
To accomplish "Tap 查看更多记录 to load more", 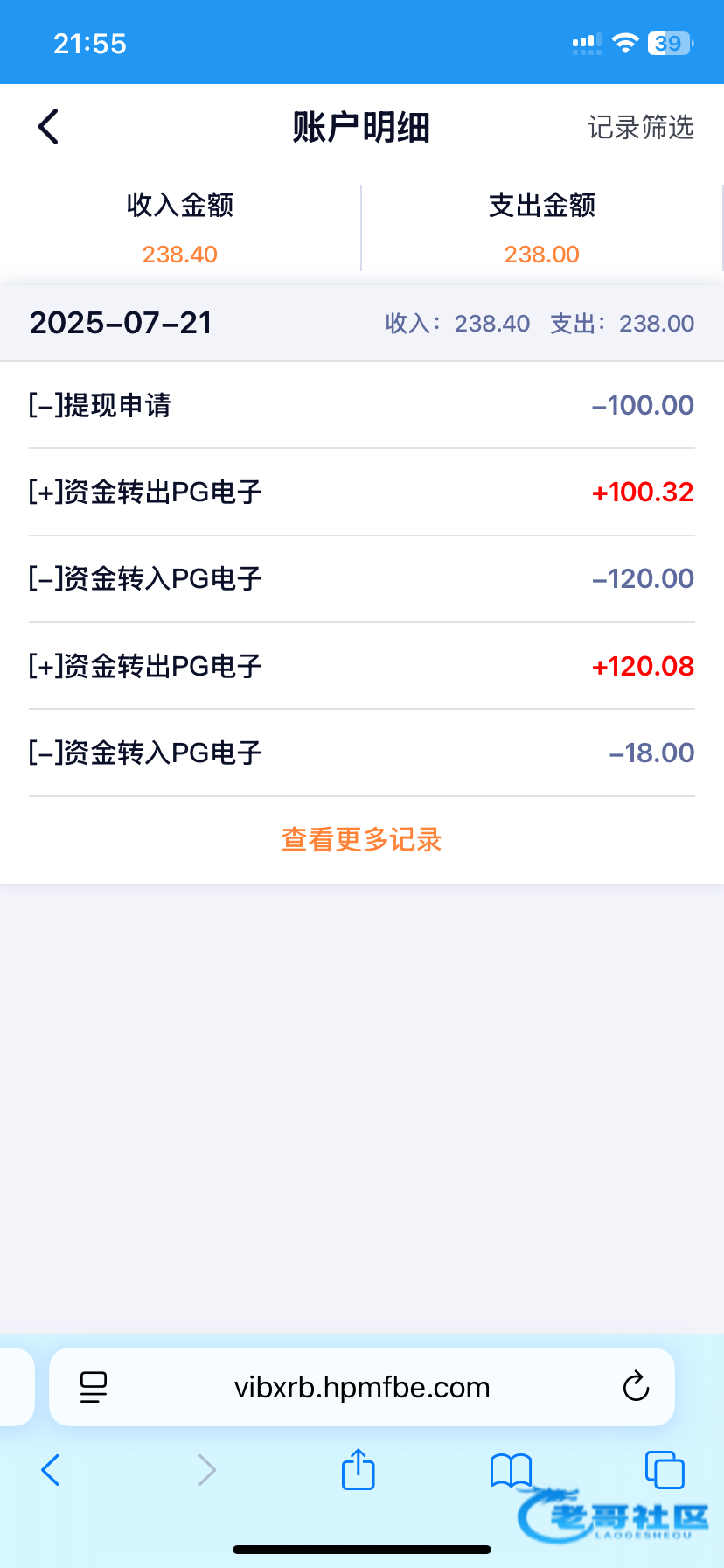I will pyautogui.click(x=361, y=840).
